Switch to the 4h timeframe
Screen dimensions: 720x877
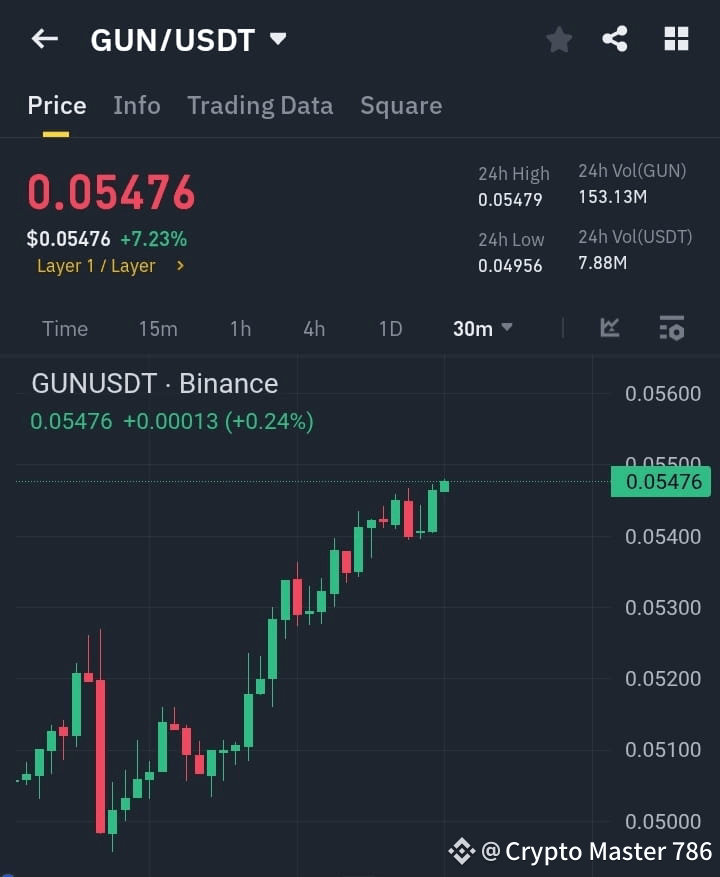[x=313, y=328]
